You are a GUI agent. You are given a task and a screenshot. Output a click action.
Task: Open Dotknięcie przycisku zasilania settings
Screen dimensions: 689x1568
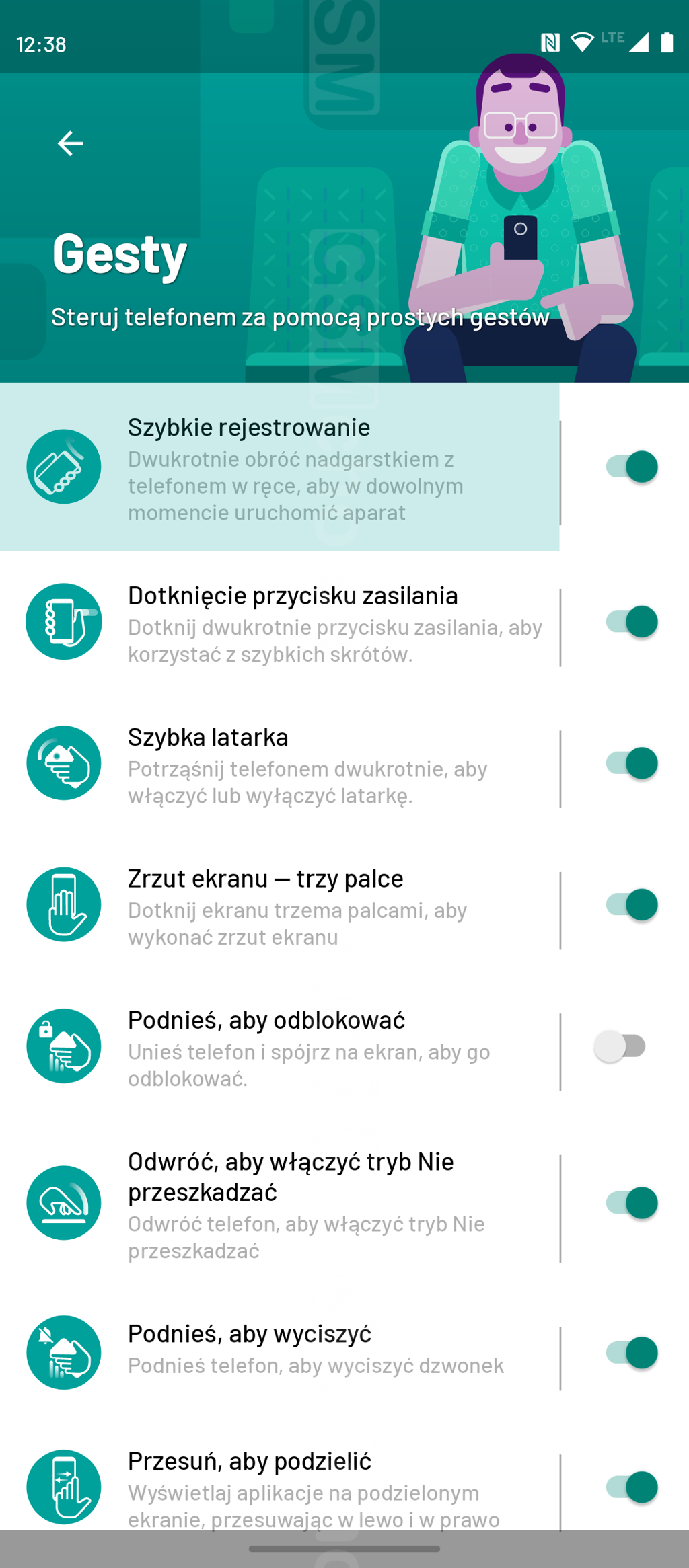pyautogui.click(x=279, y=623)
